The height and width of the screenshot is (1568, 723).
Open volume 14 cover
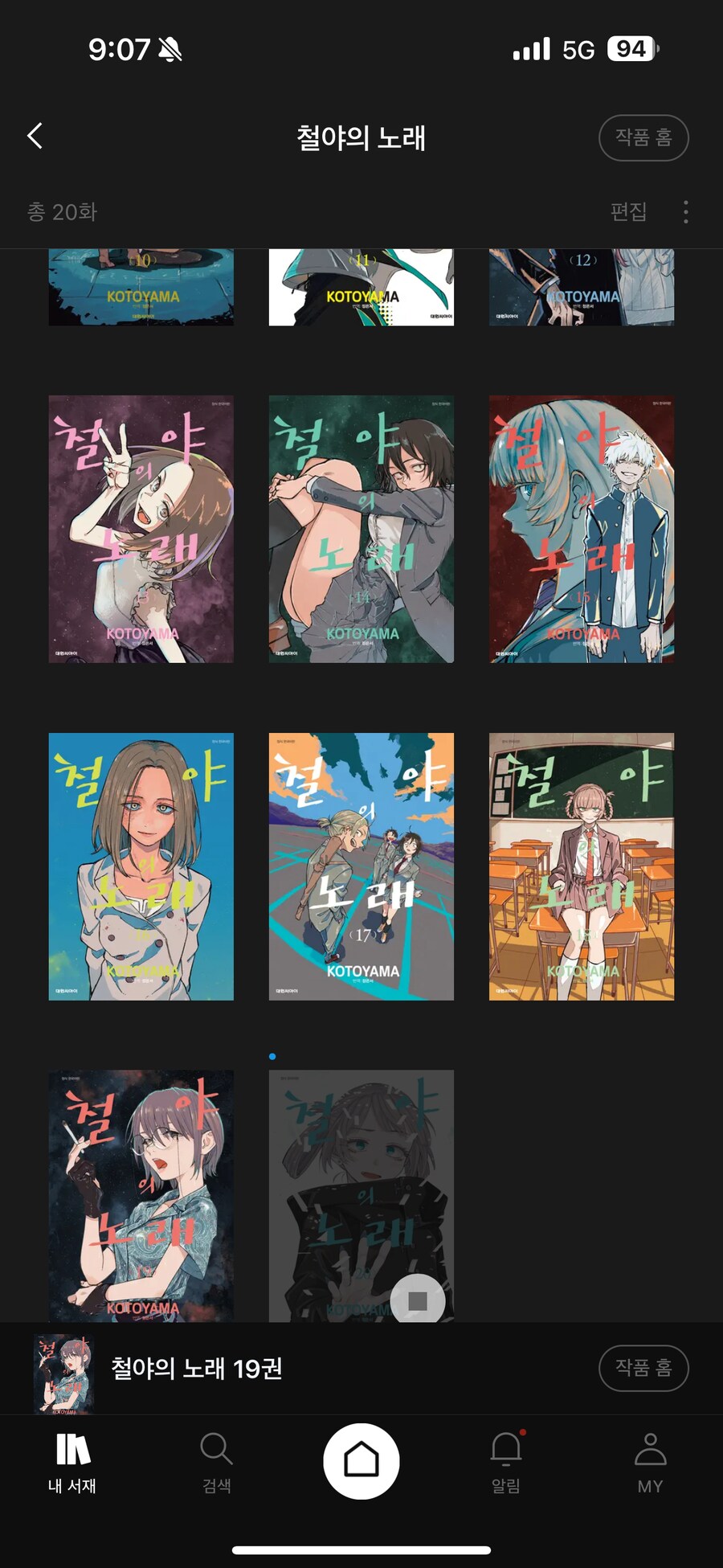361,529
